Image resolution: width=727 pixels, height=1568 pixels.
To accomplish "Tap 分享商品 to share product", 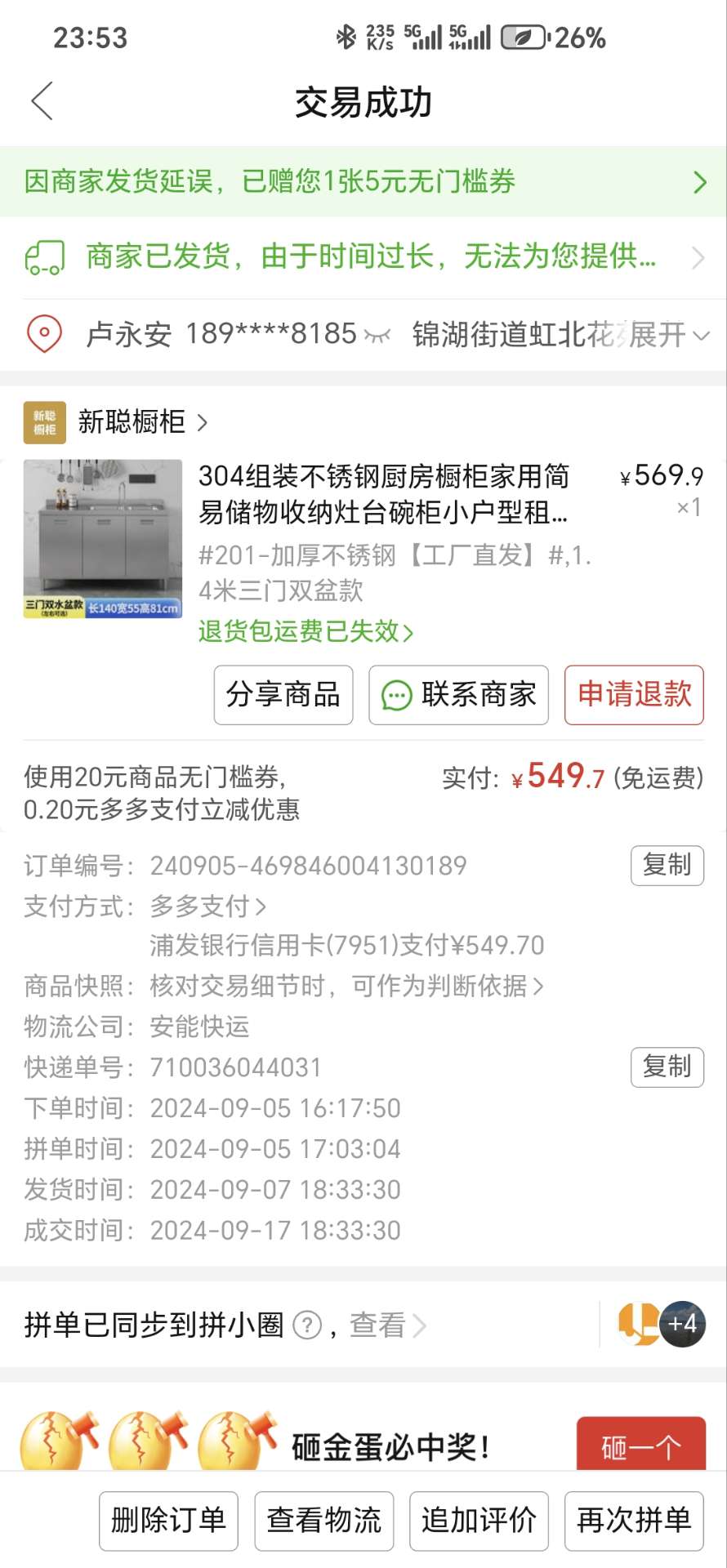I will tap(283, 695).
